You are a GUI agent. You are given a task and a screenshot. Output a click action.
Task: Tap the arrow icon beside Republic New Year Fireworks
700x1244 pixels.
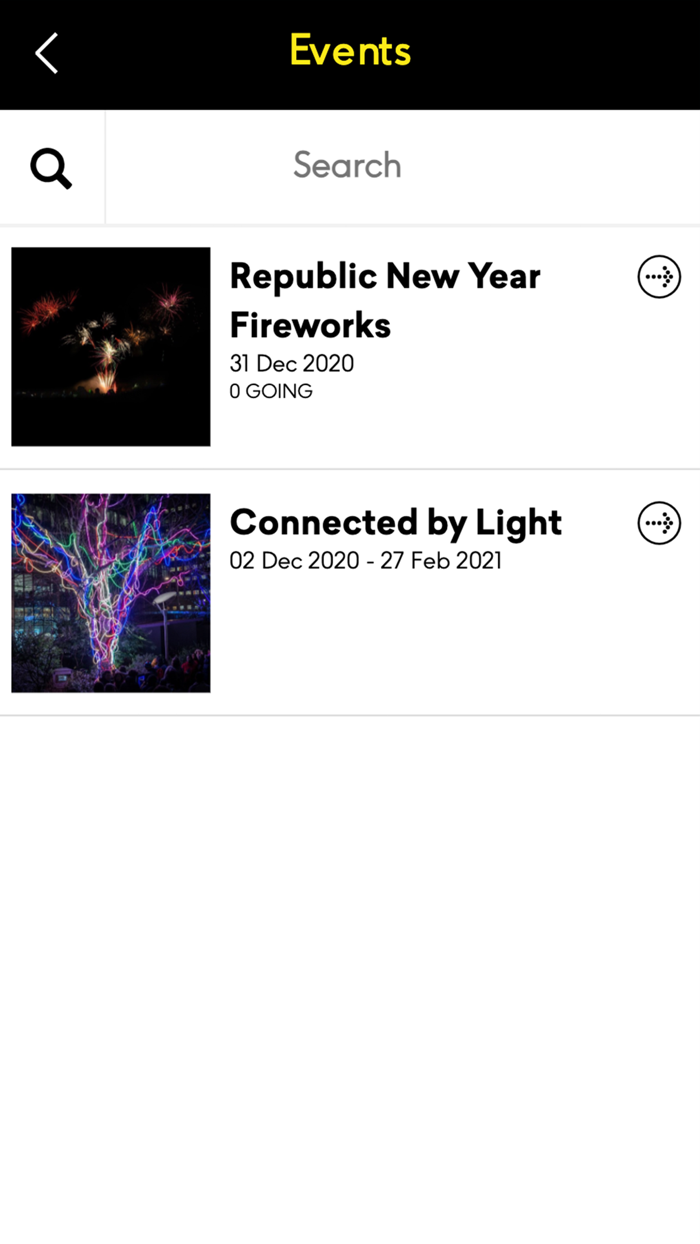(x=659, y=277)
